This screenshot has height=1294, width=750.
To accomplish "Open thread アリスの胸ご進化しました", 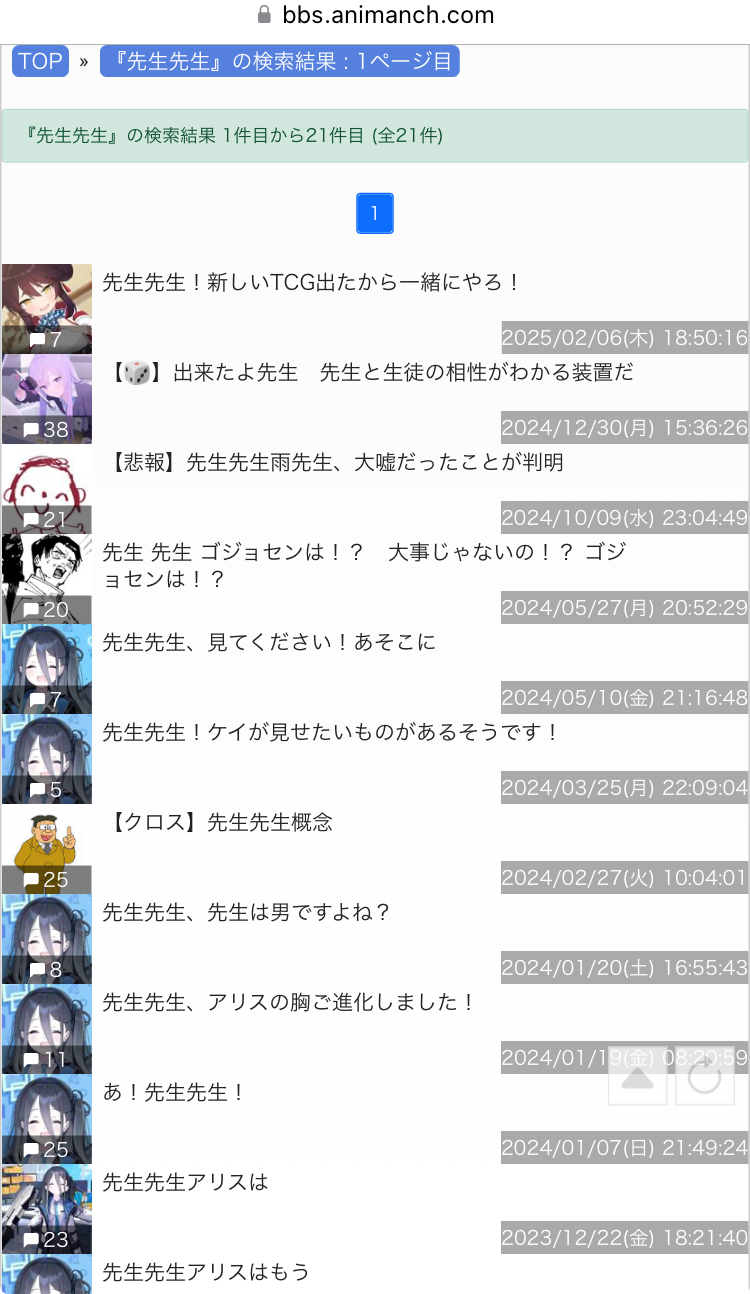I will [289, 1002].
